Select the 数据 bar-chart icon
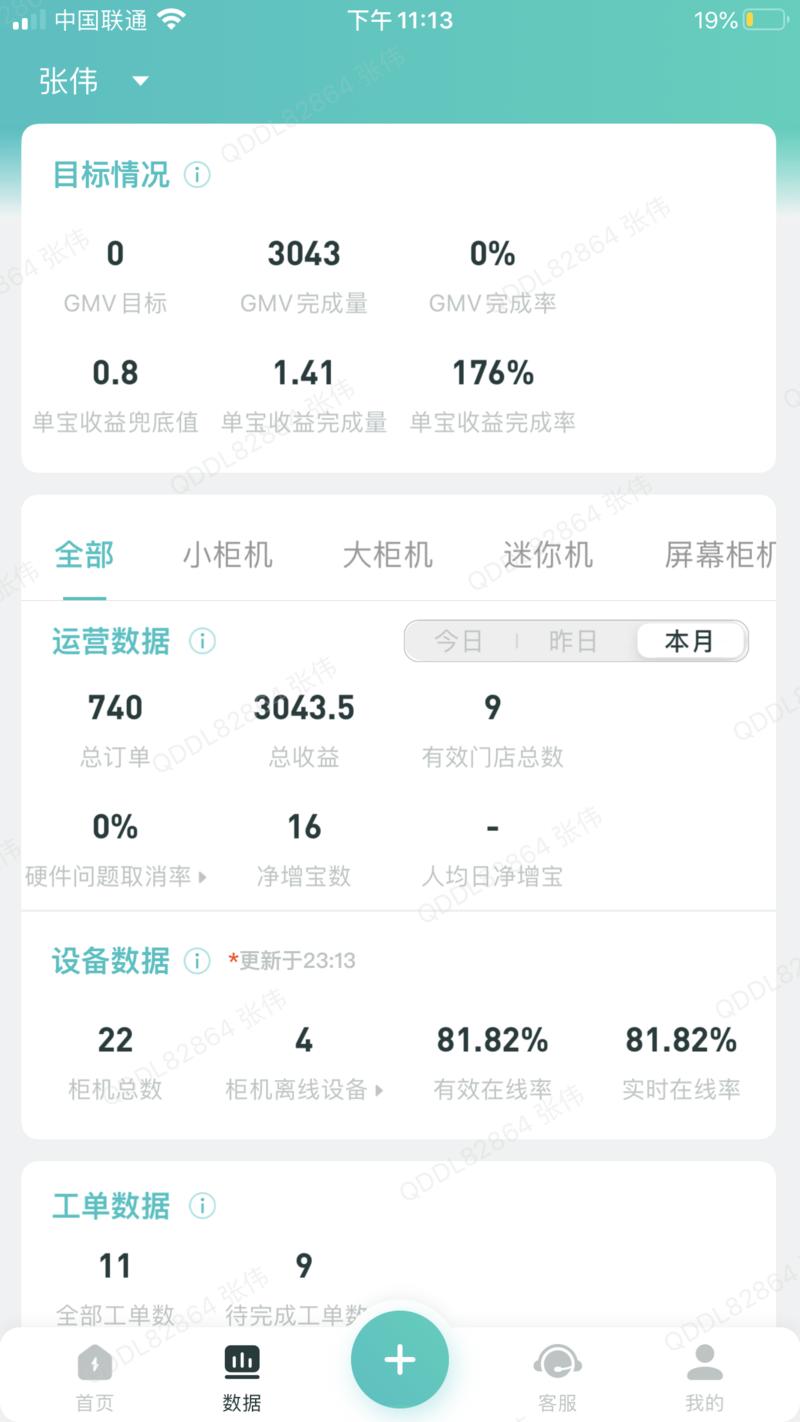The height and width of the screenshot is (1422, 800). tap(241, 1362)
